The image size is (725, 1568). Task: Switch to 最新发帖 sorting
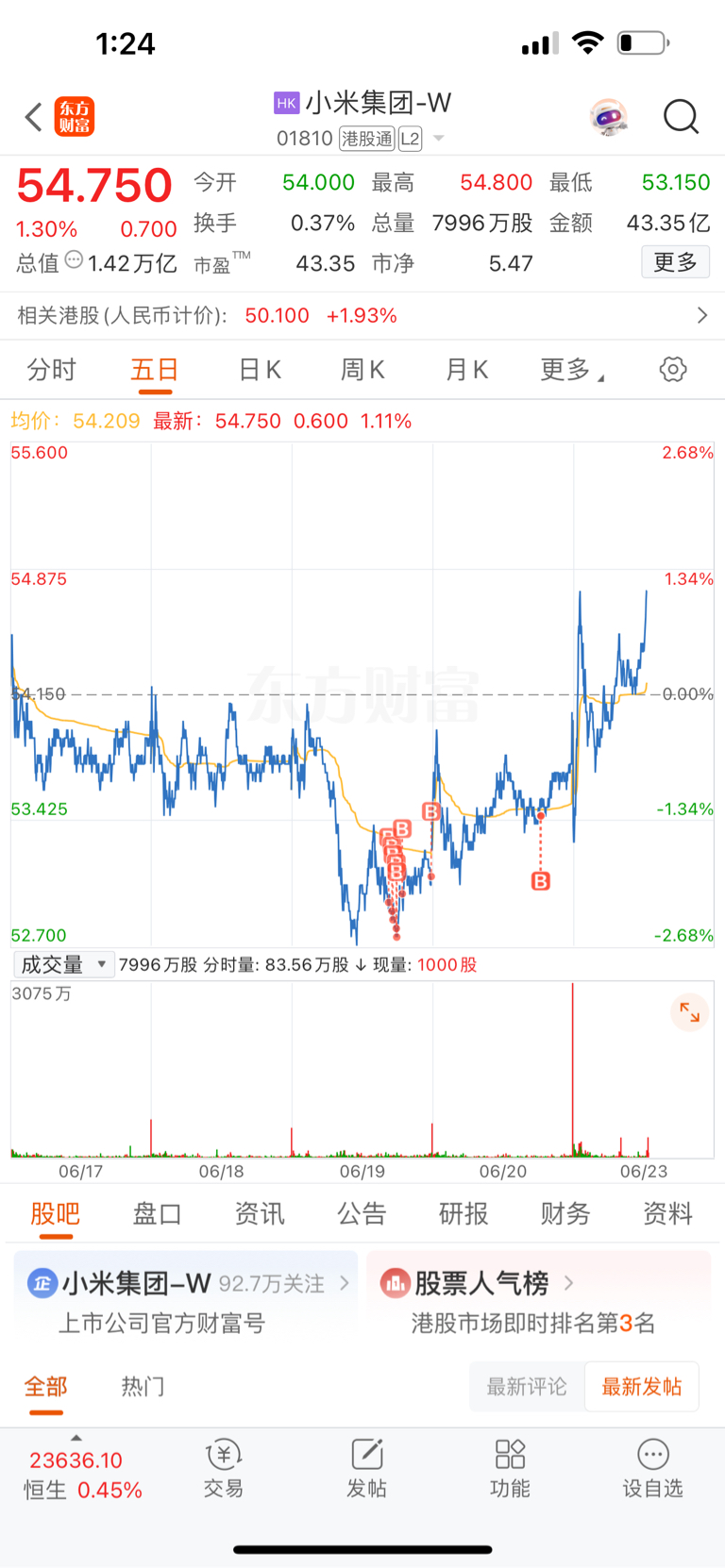pyautogui.click(x=641, y=1386)
